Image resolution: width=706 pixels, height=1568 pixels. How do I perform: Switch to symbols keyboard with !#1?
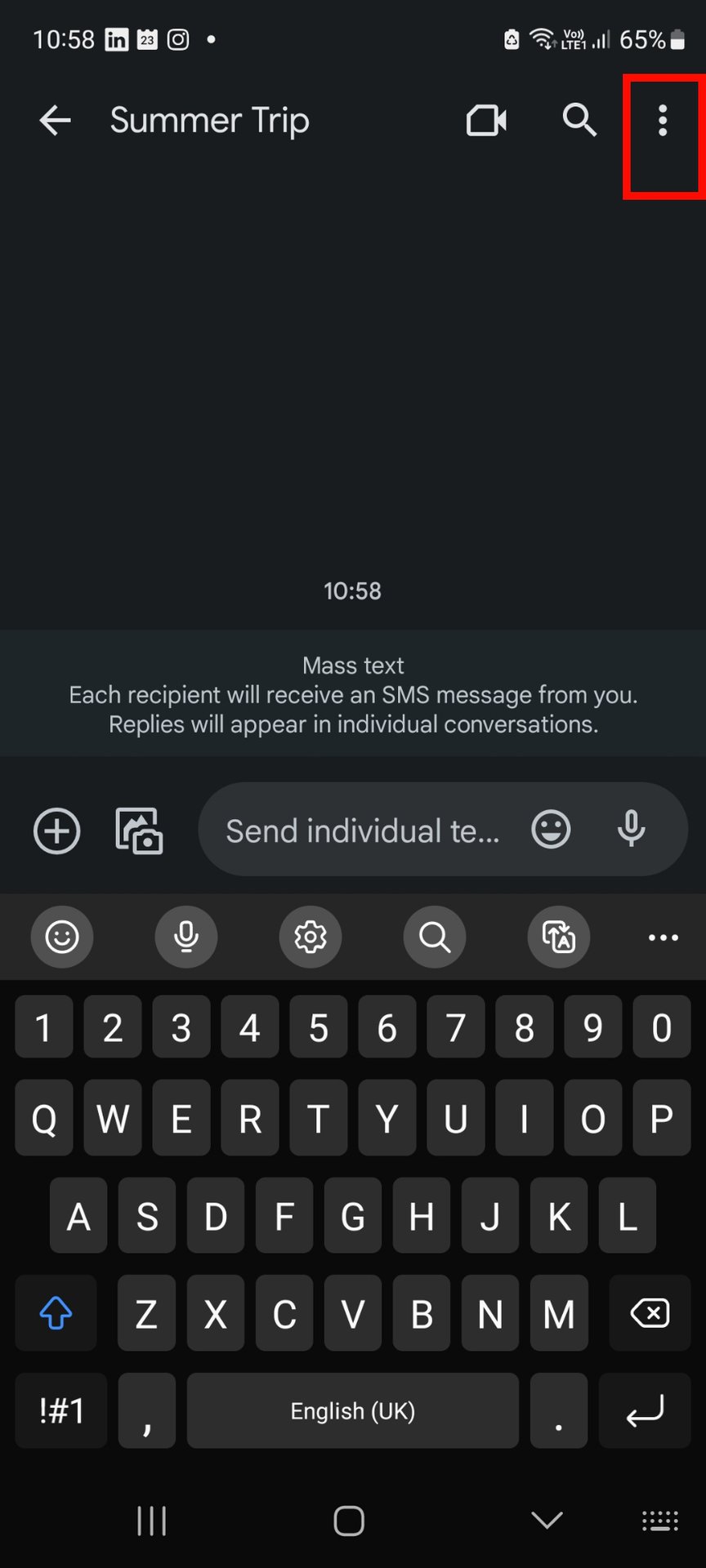point(61,1410)
